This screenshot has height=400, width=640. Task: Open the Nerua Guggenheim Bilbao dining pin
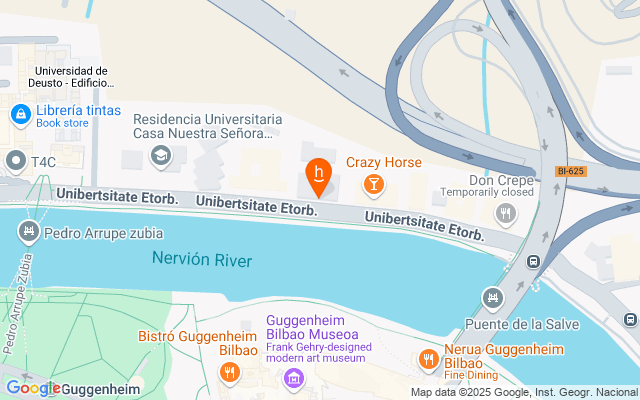click(x=428, y=358)
